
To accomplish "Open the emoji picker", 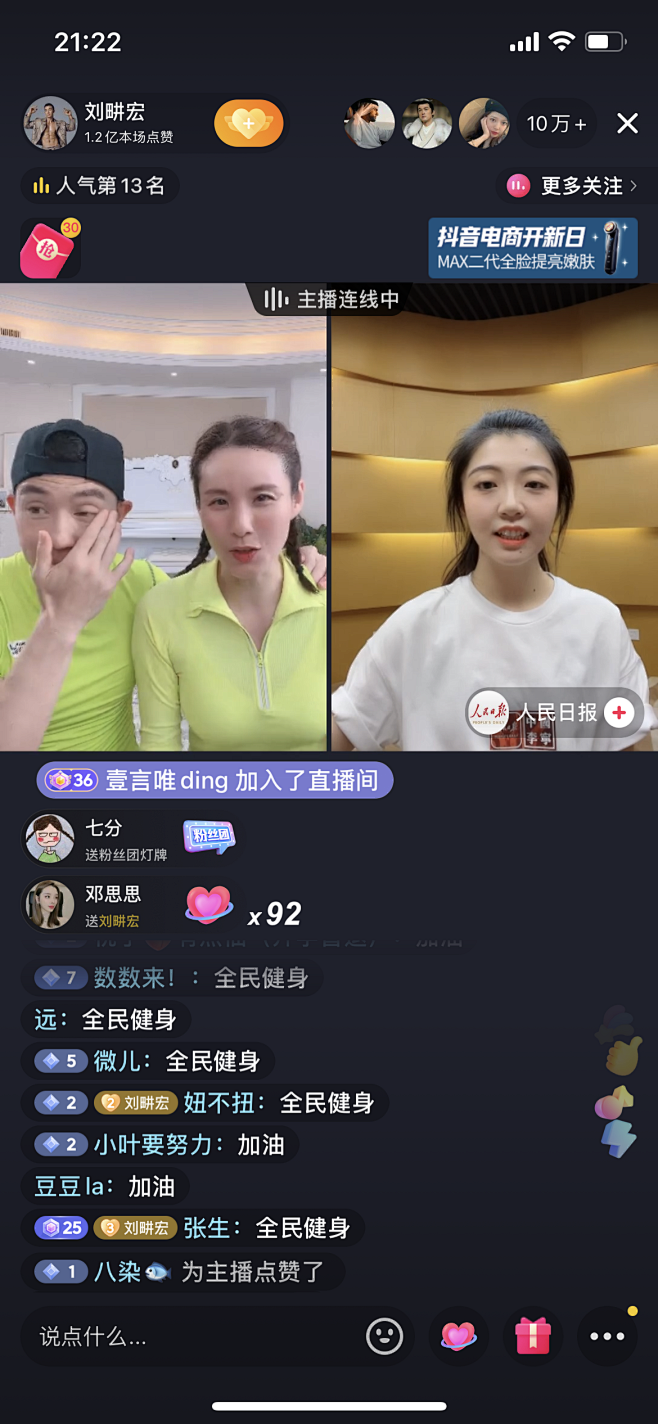I will pos(384,1336).
